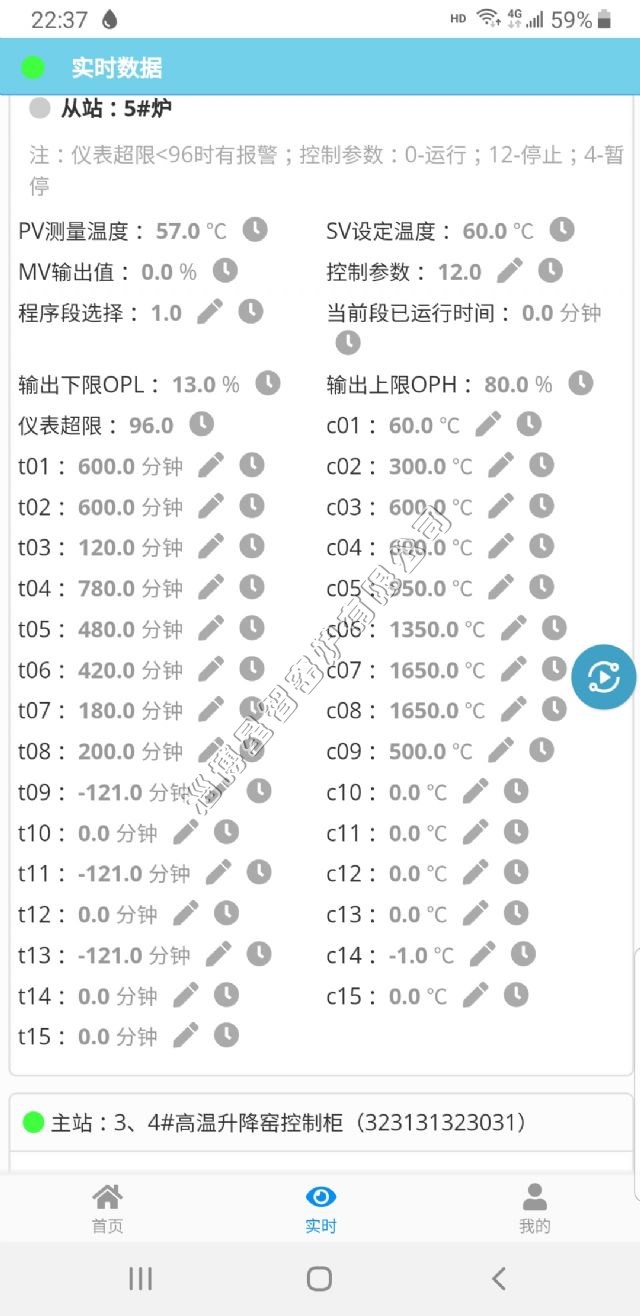Edit the t01 duration
640x1316 pixels.
pyautogui.click(x=211, y=465)
